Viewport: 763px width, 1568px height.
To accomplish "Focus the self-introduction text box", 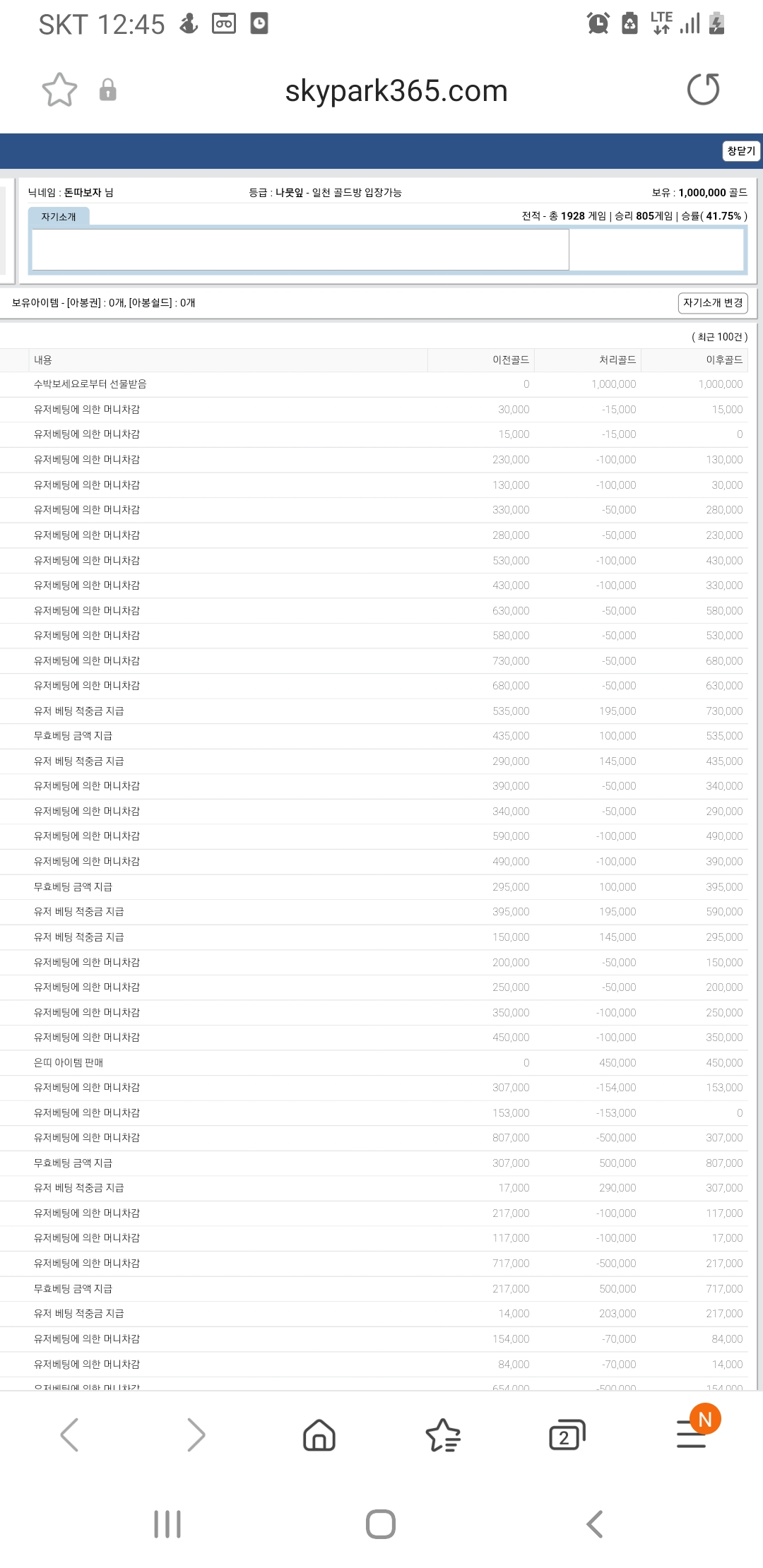I will [300, 250].
